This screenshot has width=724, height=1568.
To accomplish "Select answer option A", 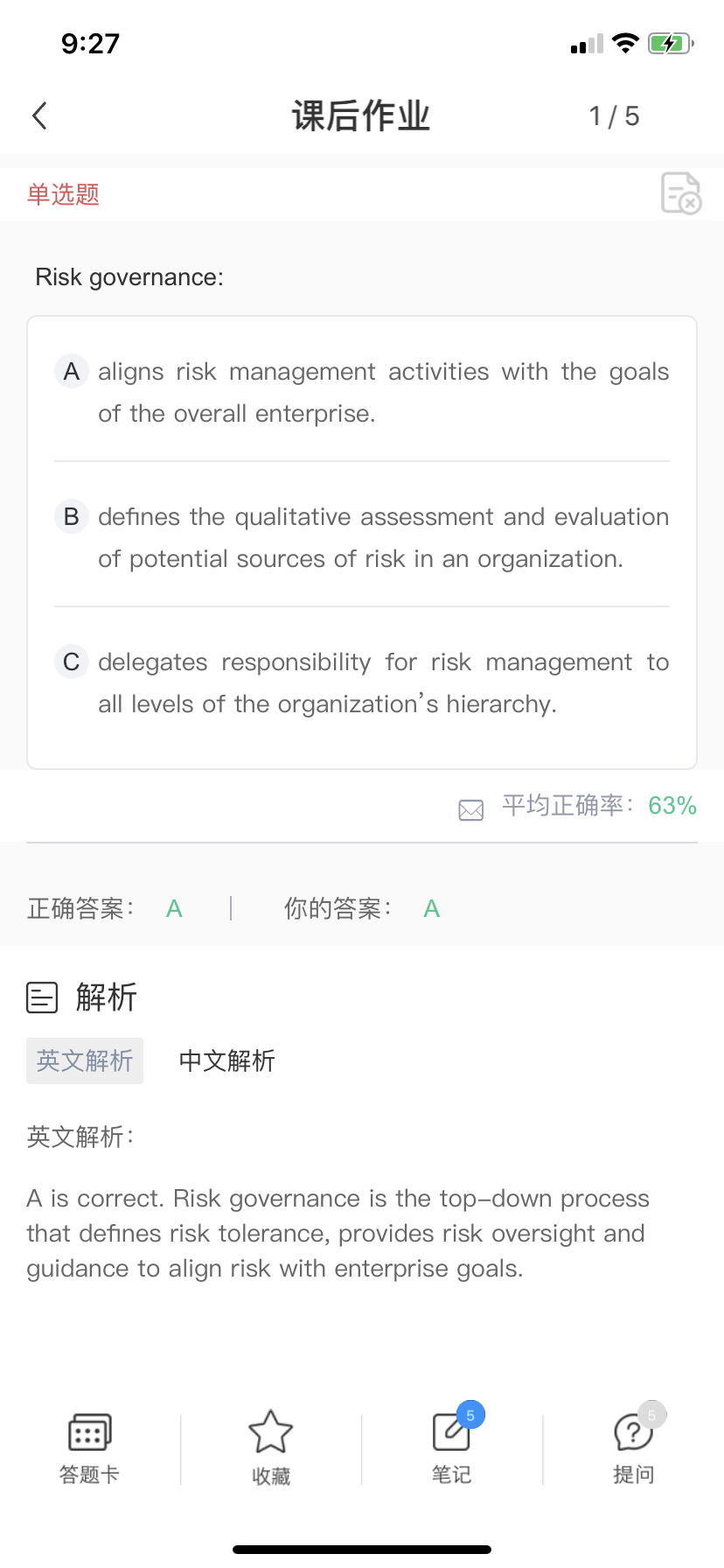I will (x=361, y=392).
